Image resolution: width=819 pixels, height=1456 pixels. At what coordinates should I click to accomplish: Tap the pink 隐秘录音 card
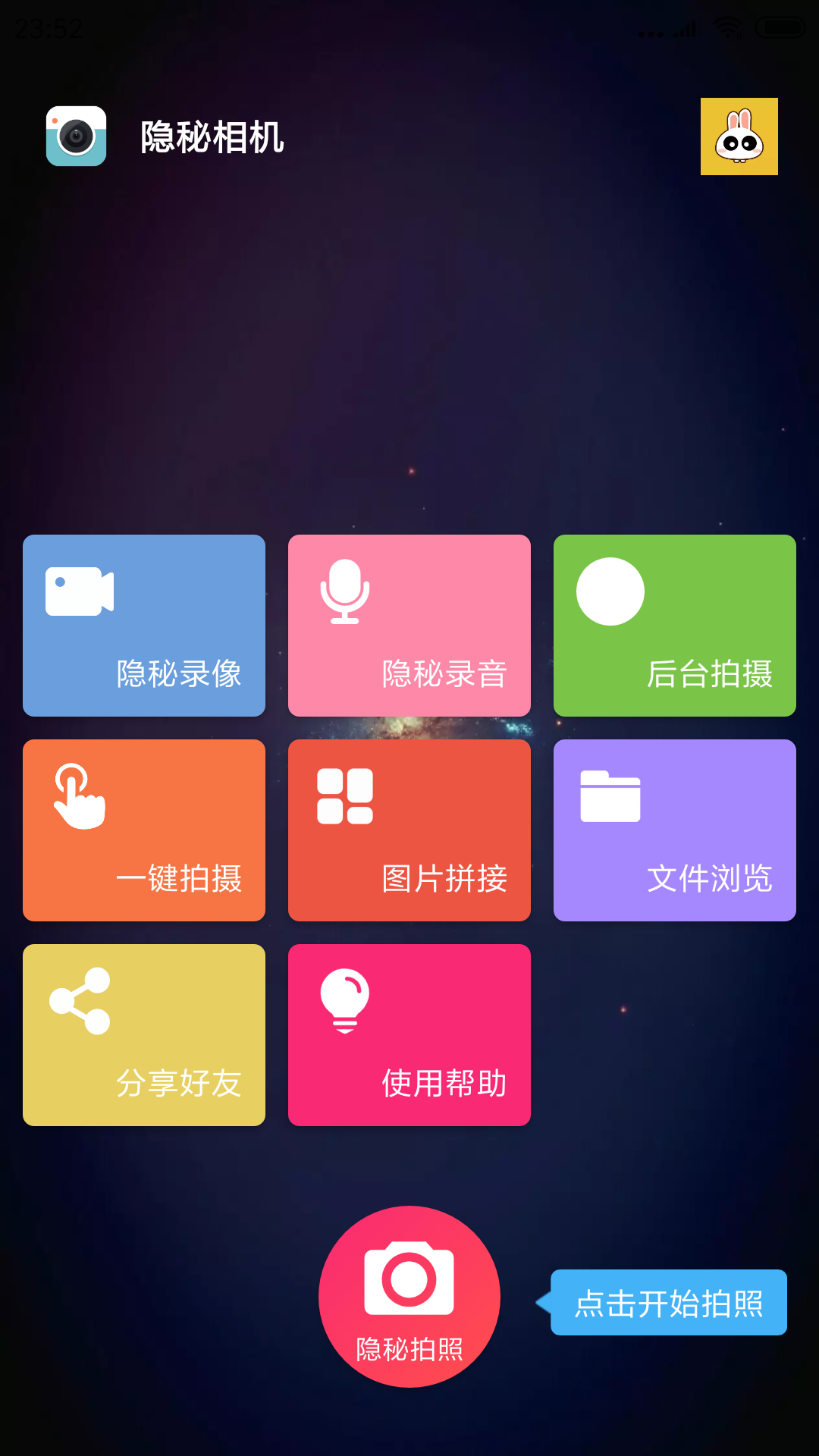(x=409, y=626)
